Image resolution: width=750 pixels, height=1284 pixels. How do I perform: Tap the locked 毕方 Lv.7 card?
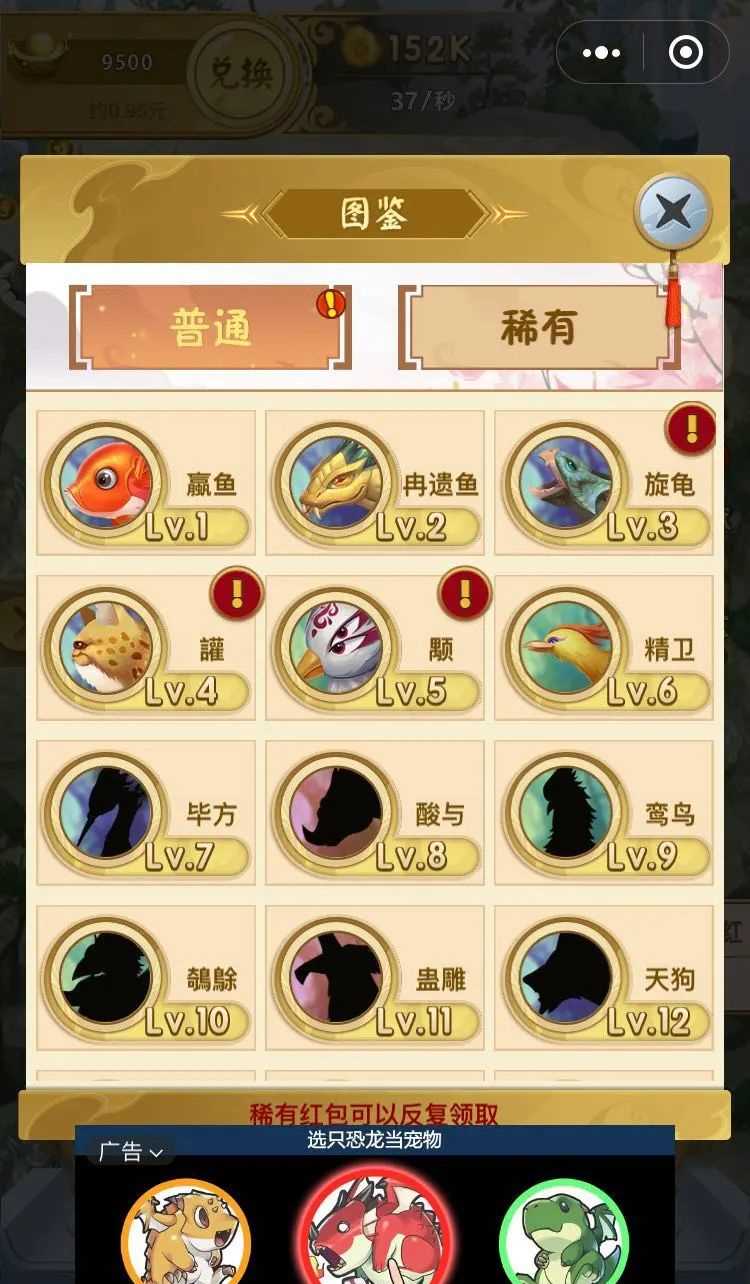[x=146, y=813]
